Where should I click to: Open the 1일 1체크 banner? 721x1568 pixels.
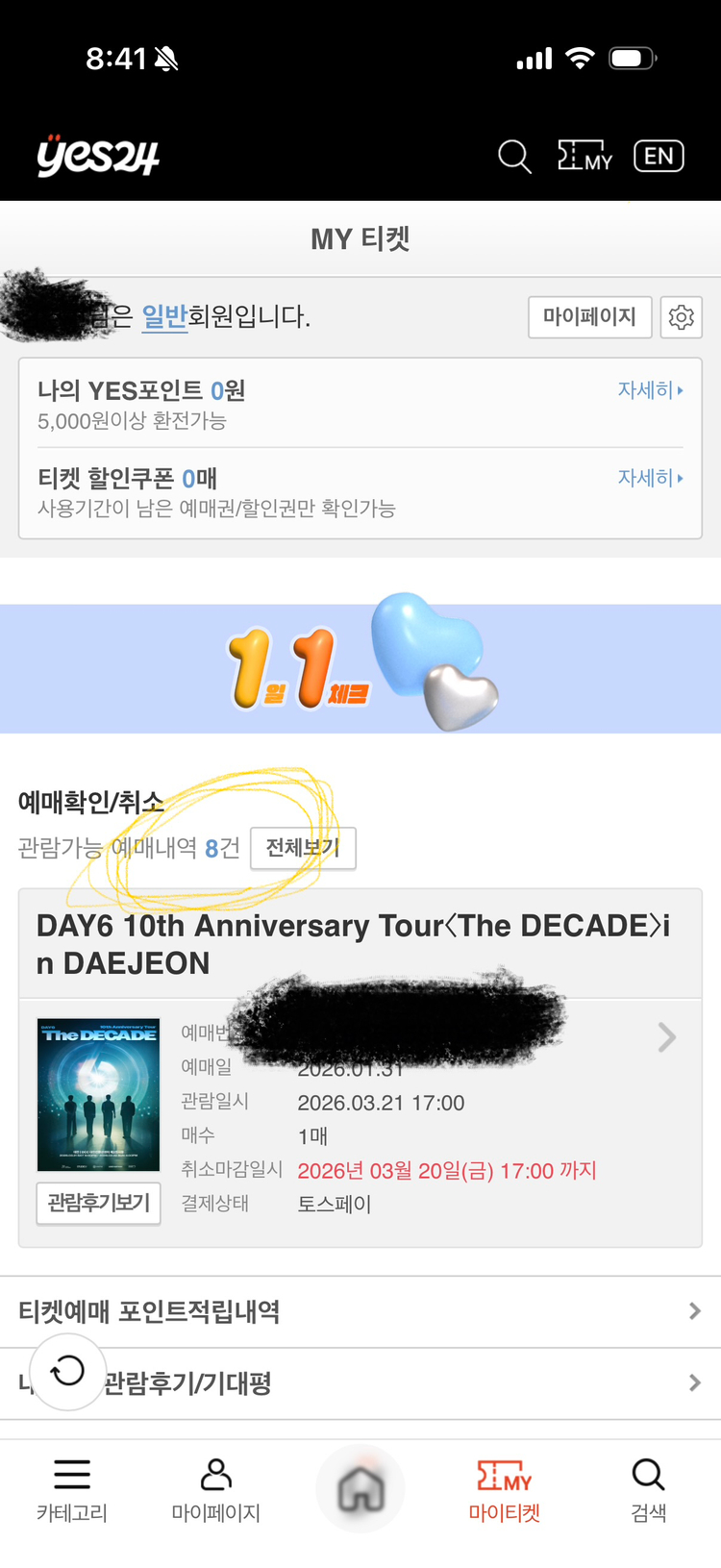[360, 668]
